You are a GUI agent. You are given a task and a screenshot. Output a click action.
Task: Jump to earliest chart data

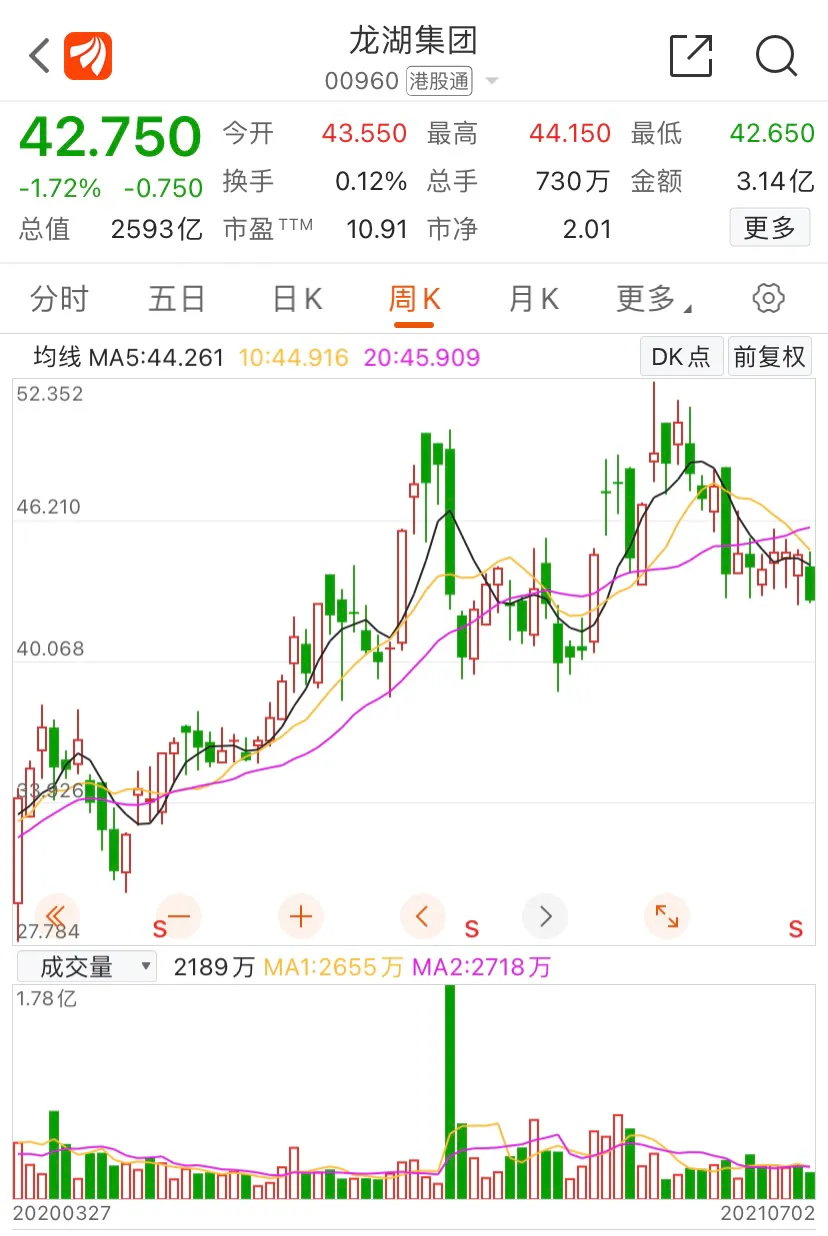(x=56, y=915)
